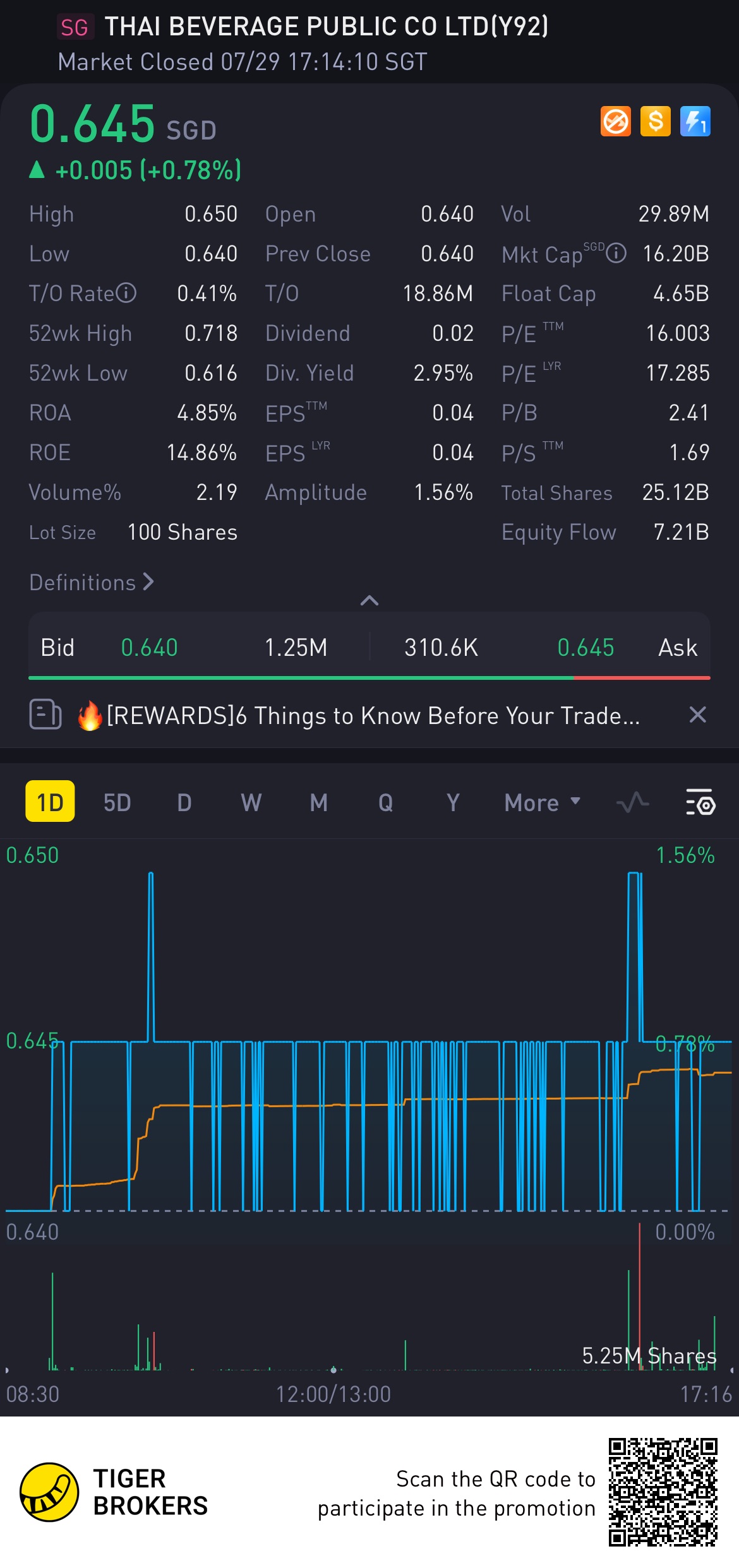
Task: Tap the orange crossed-circle badge icon
Action: pos(615,121)
